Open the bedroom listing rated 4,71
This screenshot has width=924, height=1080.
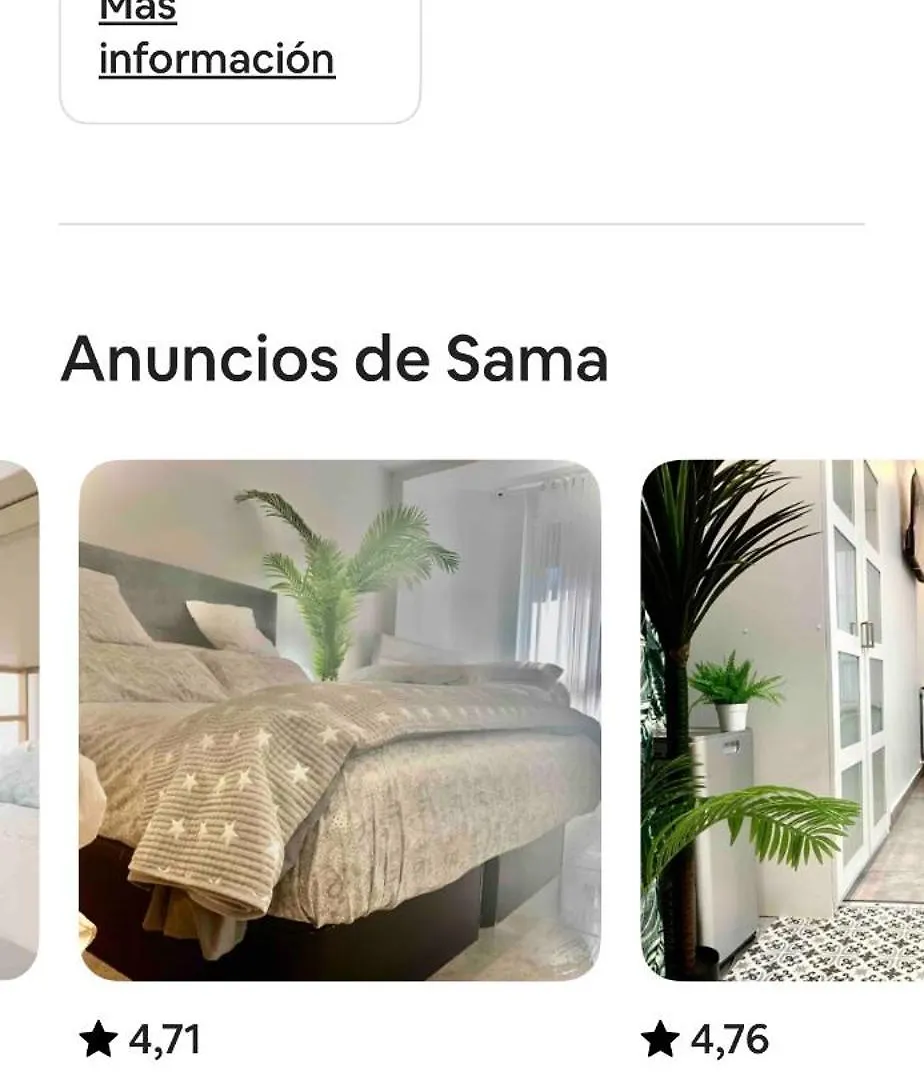tap(340, 719)
